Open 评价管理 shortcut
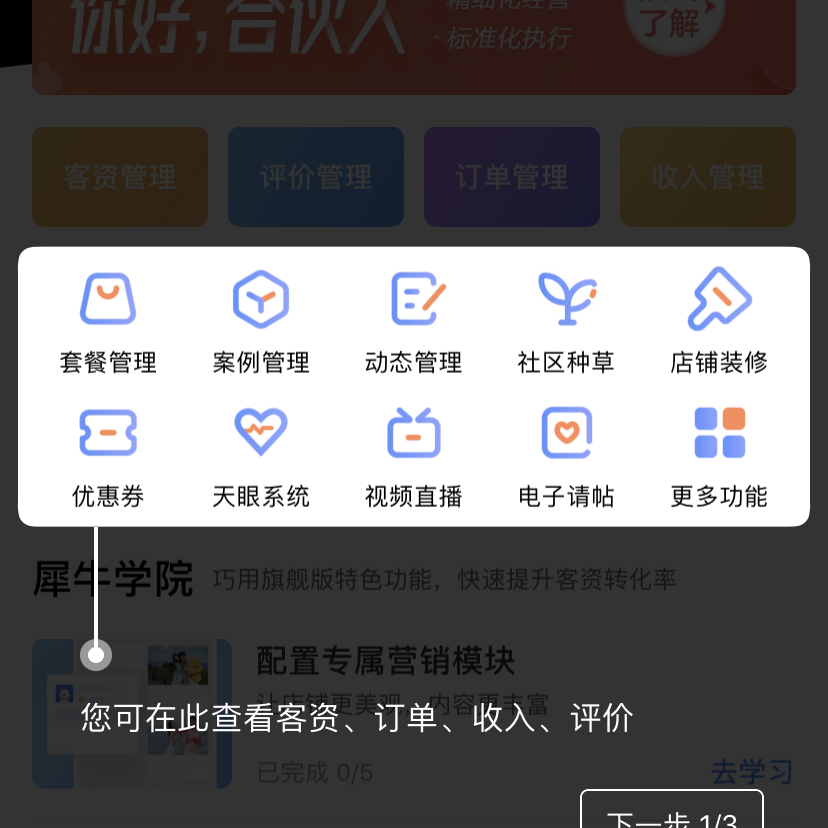Image resolution: width=828 pixels, height=828 pixels. 316,177
